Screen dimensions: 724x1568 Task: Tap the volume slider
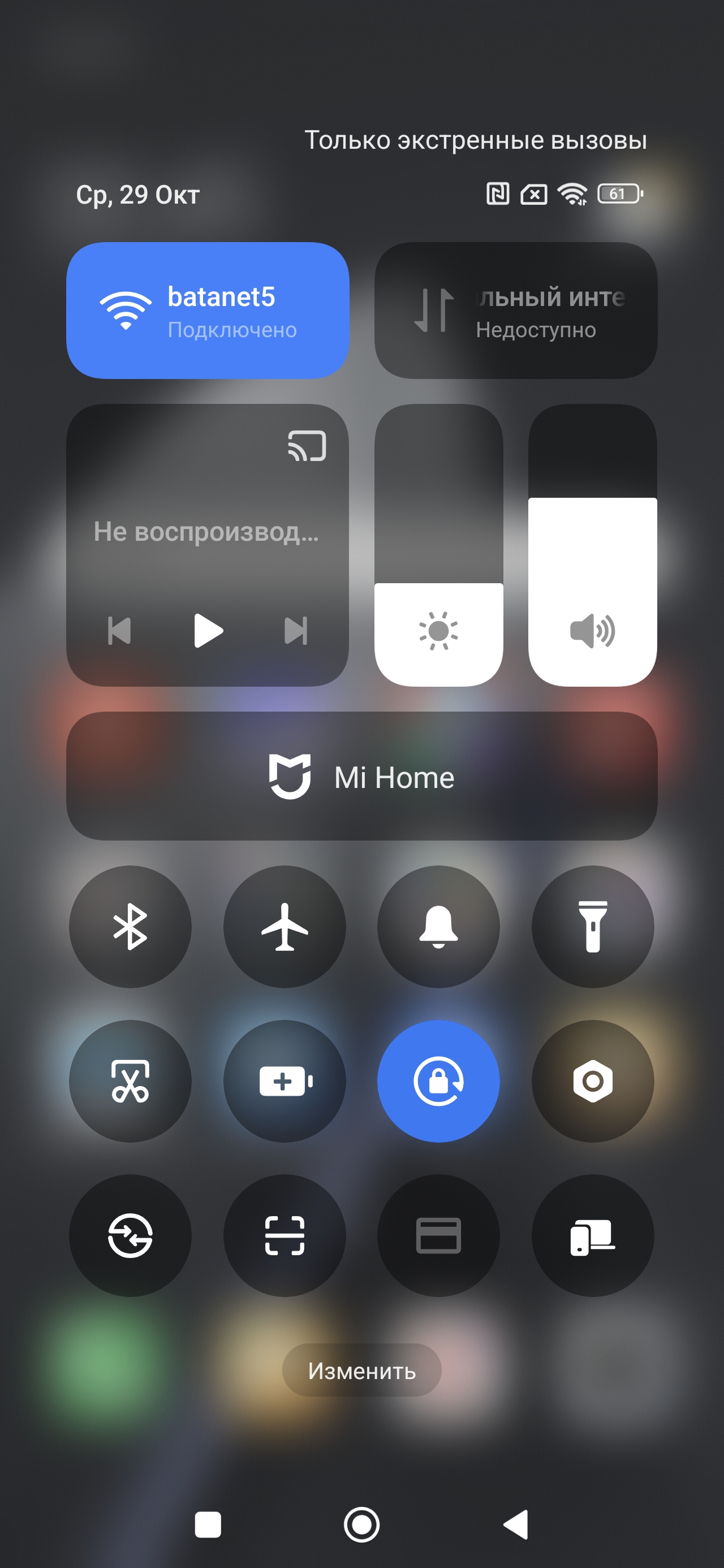coord(592,545)
